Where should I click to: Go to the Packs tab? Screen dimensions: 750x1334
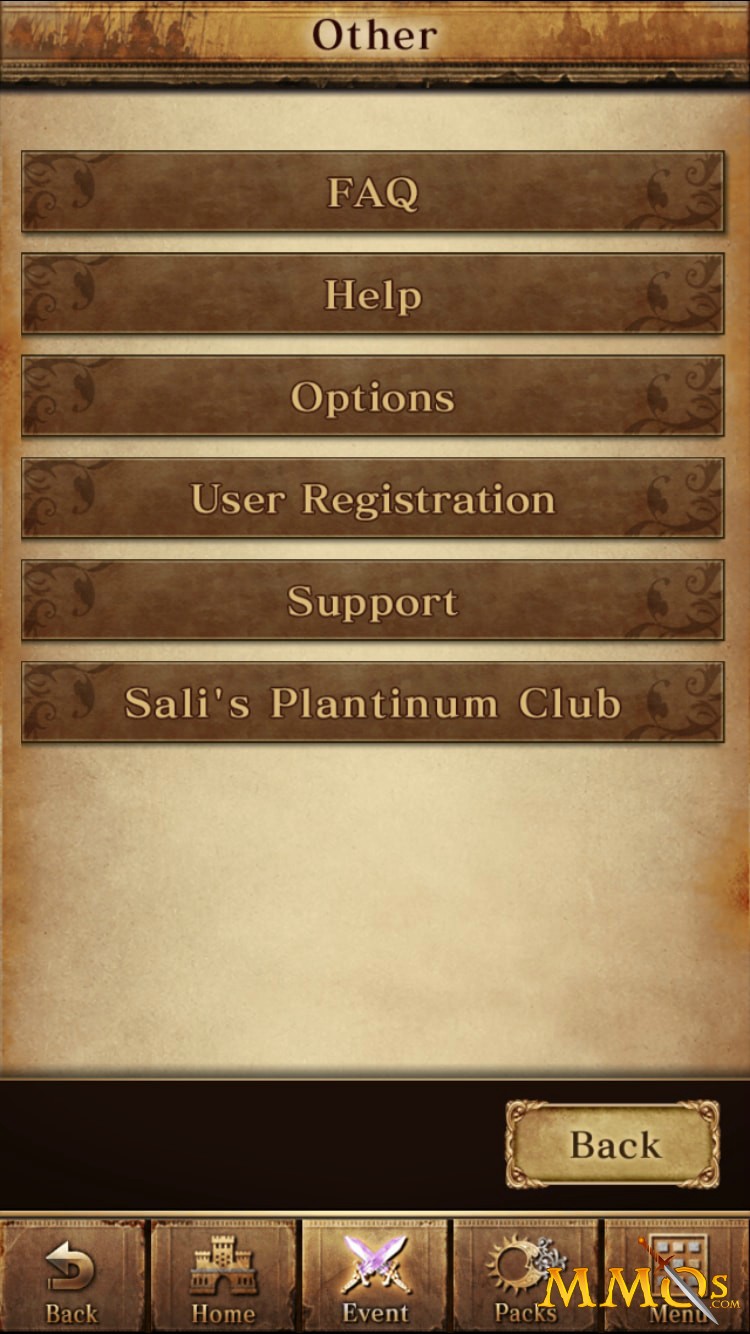pyautogui.click(x=526, y=1276)
